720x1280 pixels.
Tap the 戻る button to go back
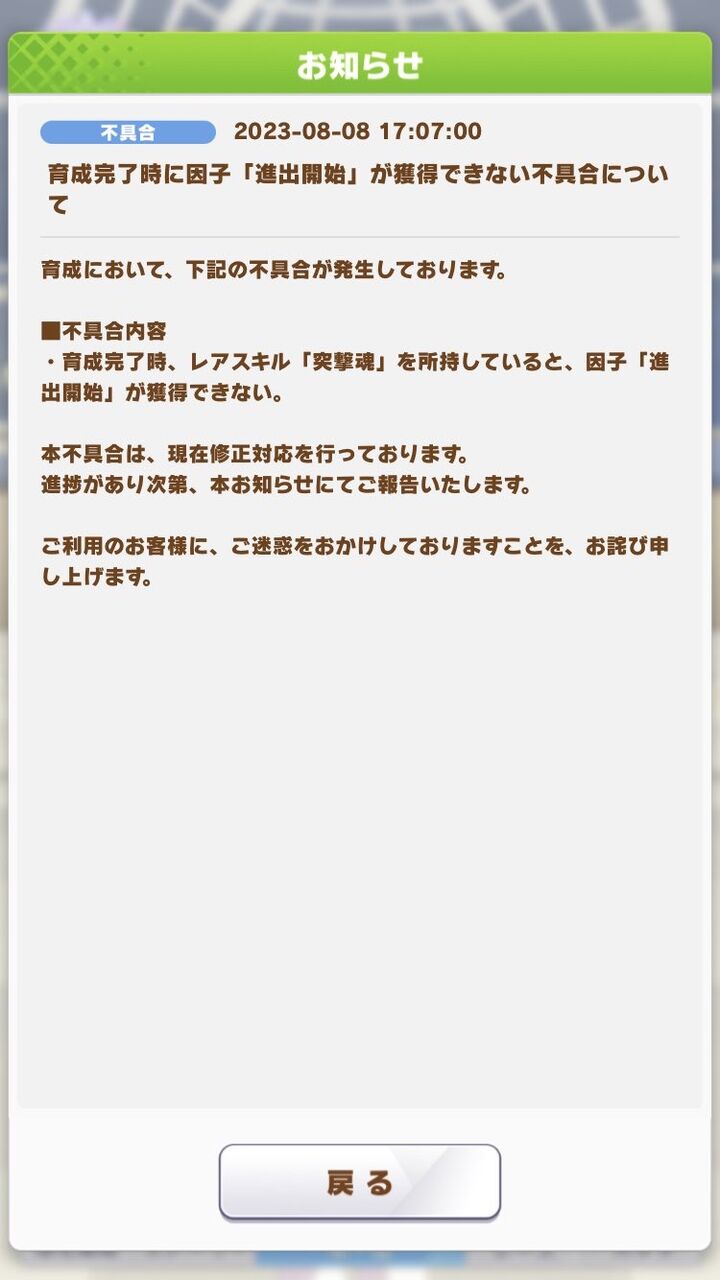click(360, 1182)
